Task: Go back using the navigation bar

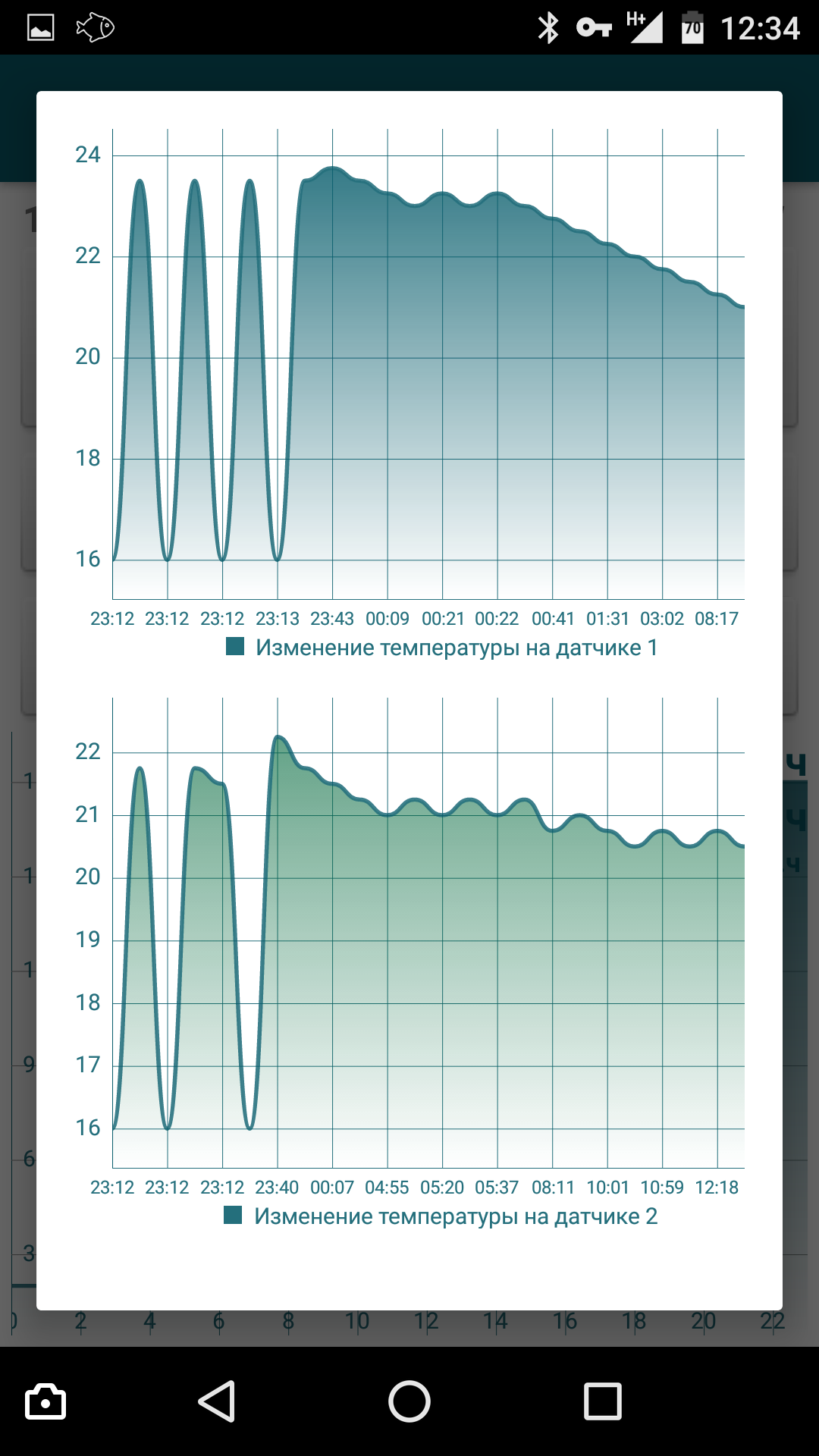Action: click(x=217, y=1401)
